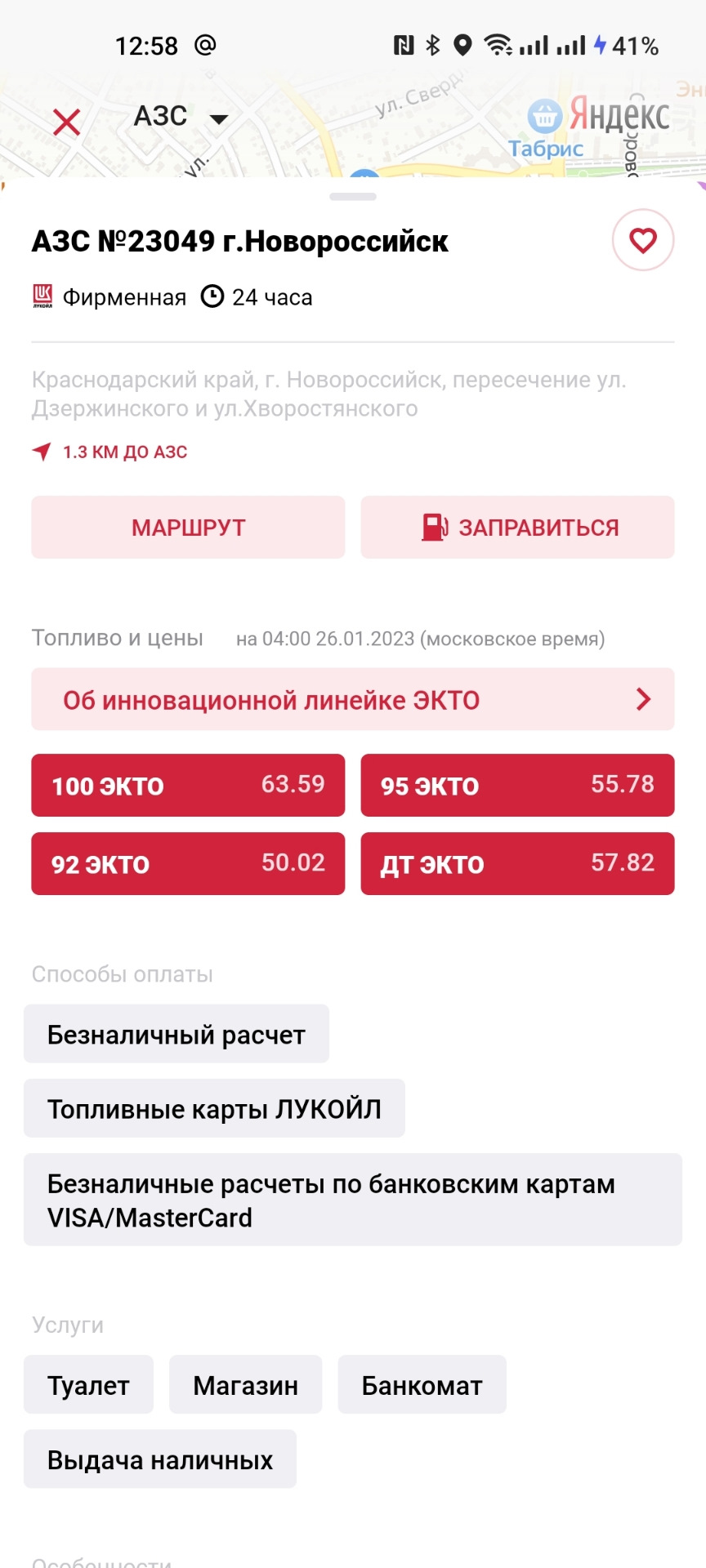Select the fuel pump icon on ЗАПРАВИТЬСЯ button
The height and width of the screenshot is (1568, 706).
click(434, 527)
